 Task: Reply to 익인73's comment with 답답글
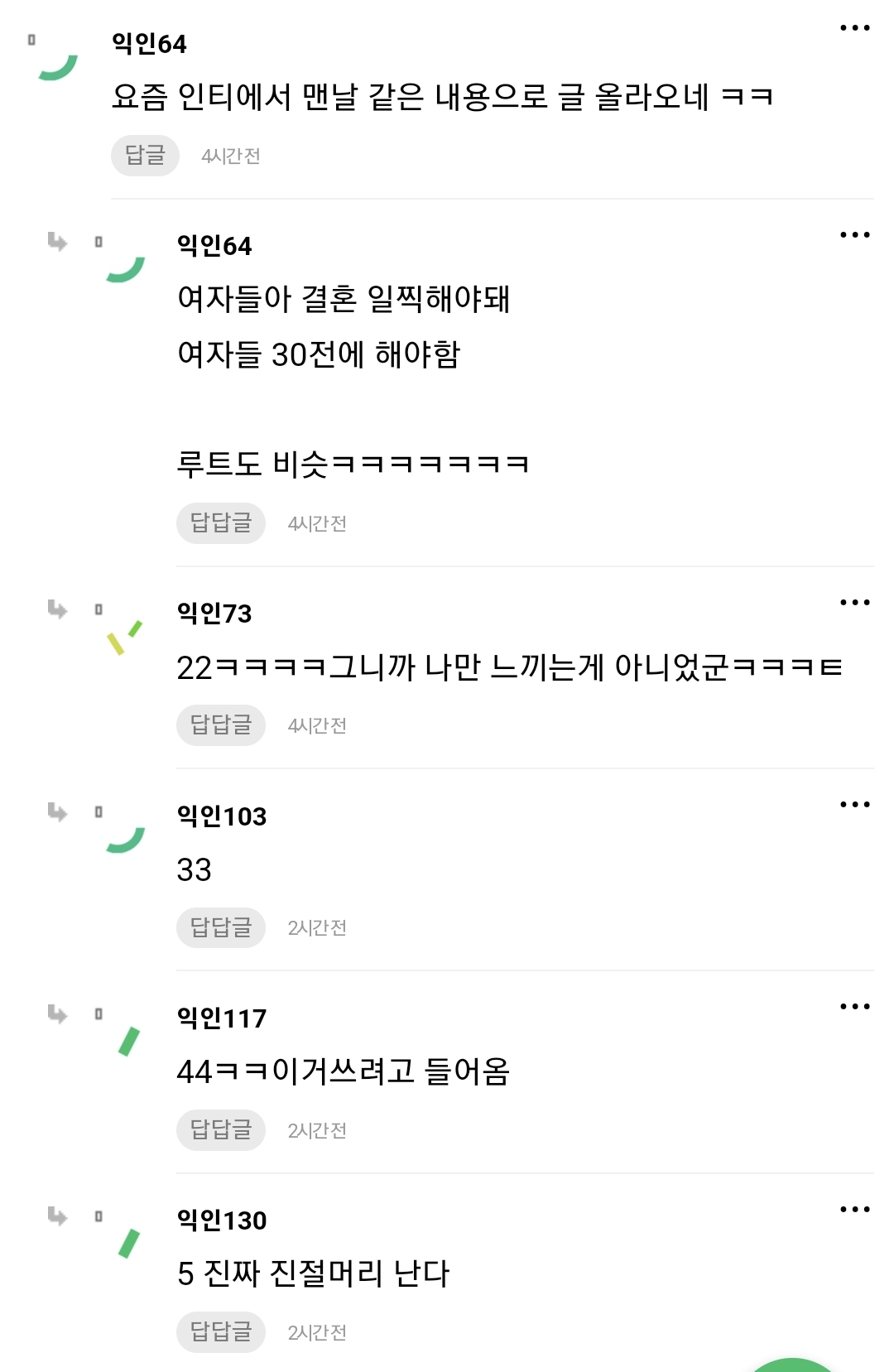[220, 725]
